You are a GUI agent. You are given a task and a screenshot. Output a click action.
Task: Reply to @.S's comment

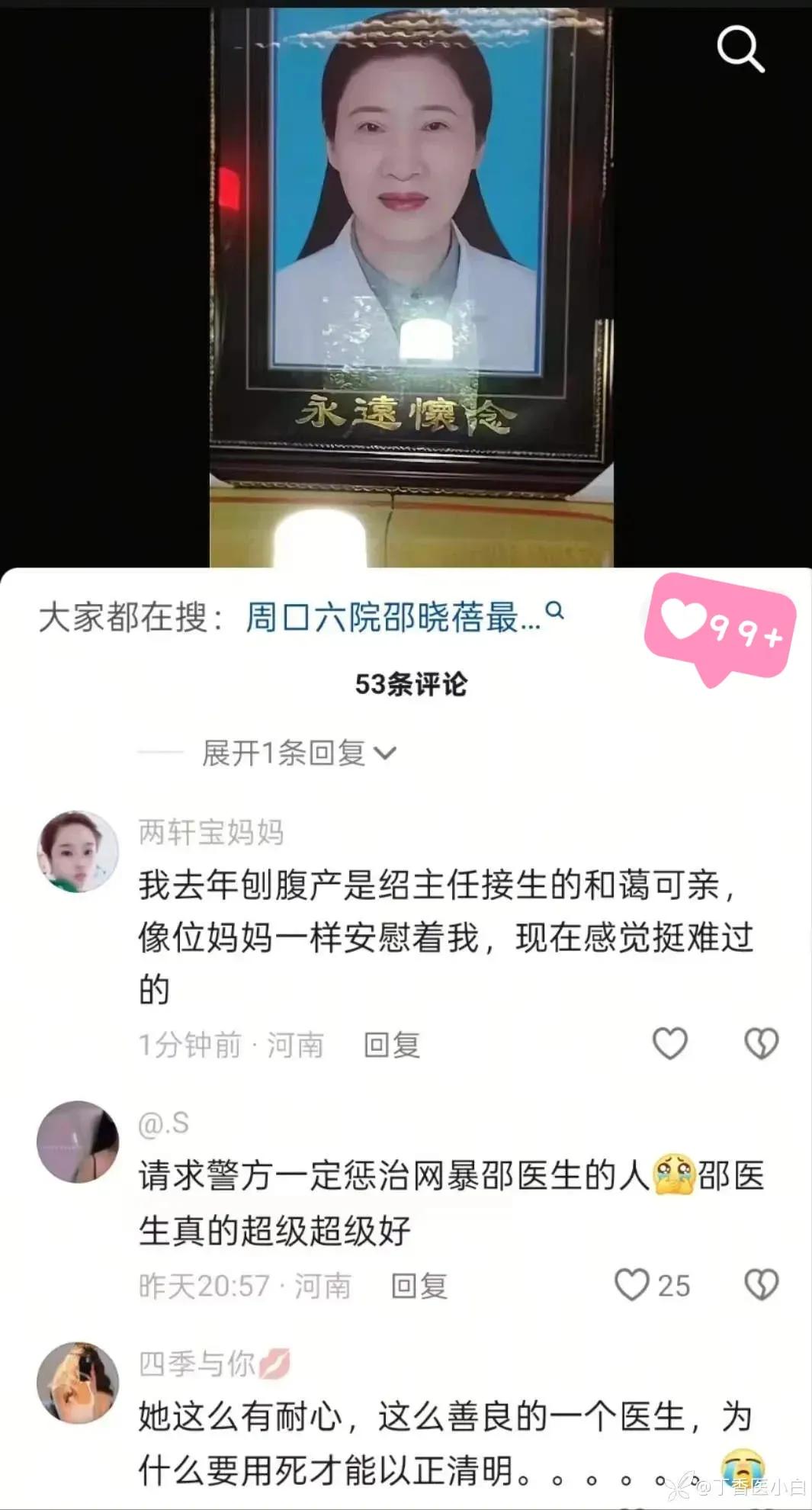(419, 1286)
